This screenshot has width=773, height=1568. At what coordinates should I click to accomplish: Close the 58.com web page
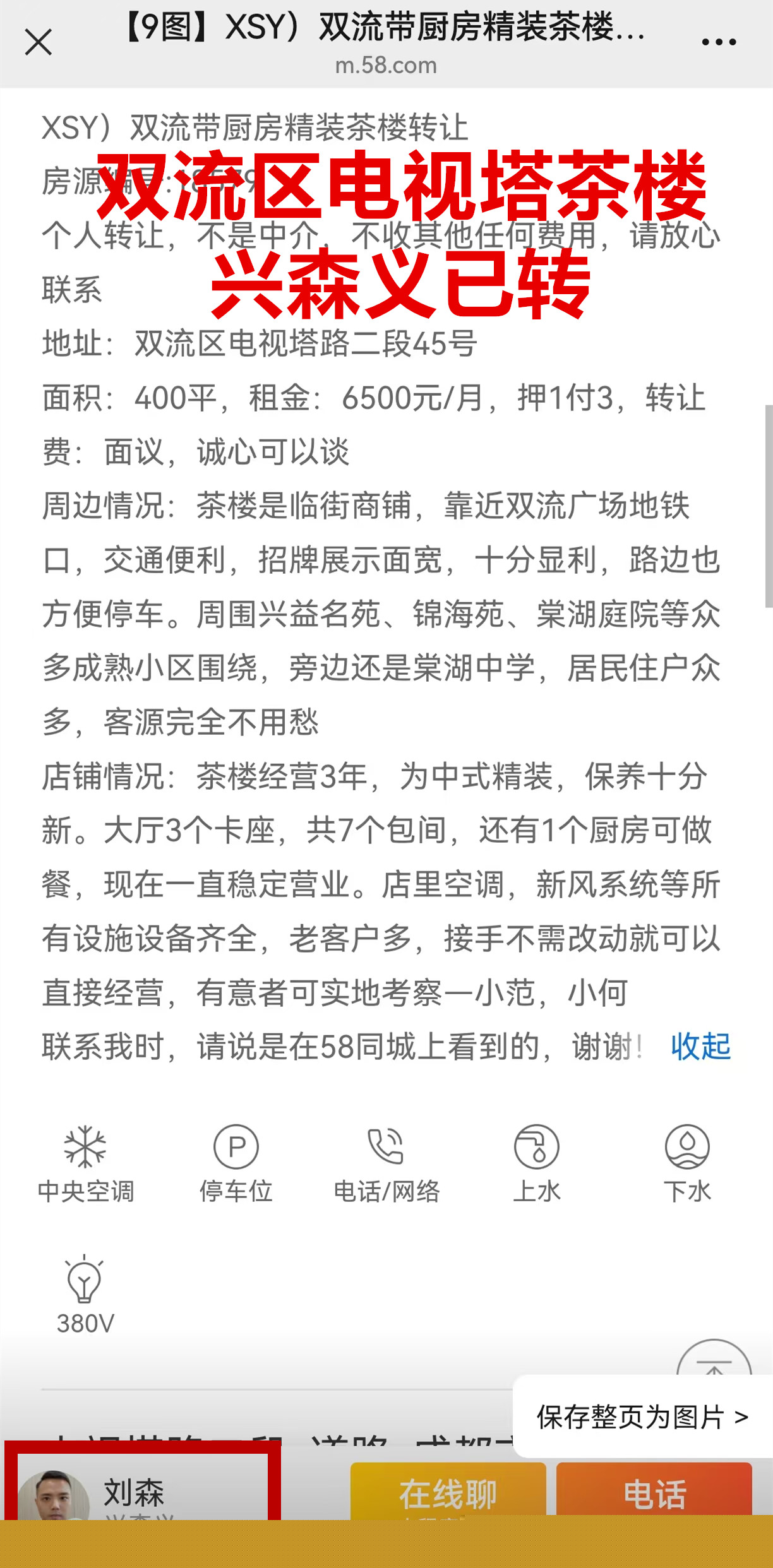tap(38, 43)
